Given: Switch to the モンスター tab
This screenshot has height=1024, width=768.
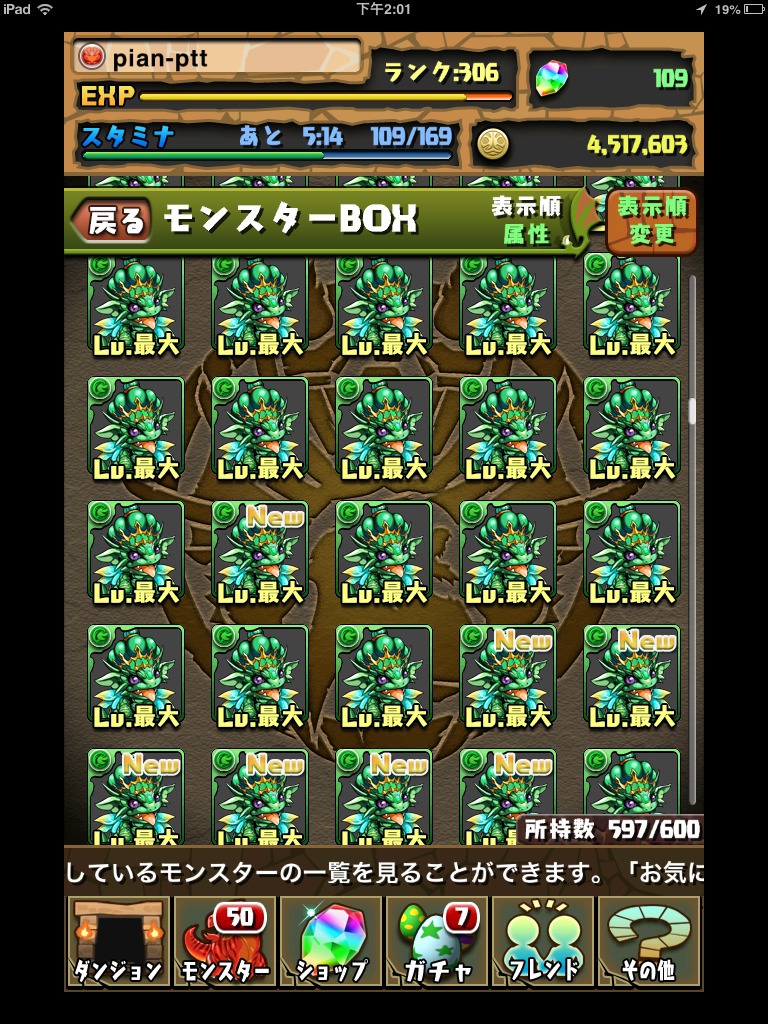Looking at the screenshot, I should click(x=224, y=942).
